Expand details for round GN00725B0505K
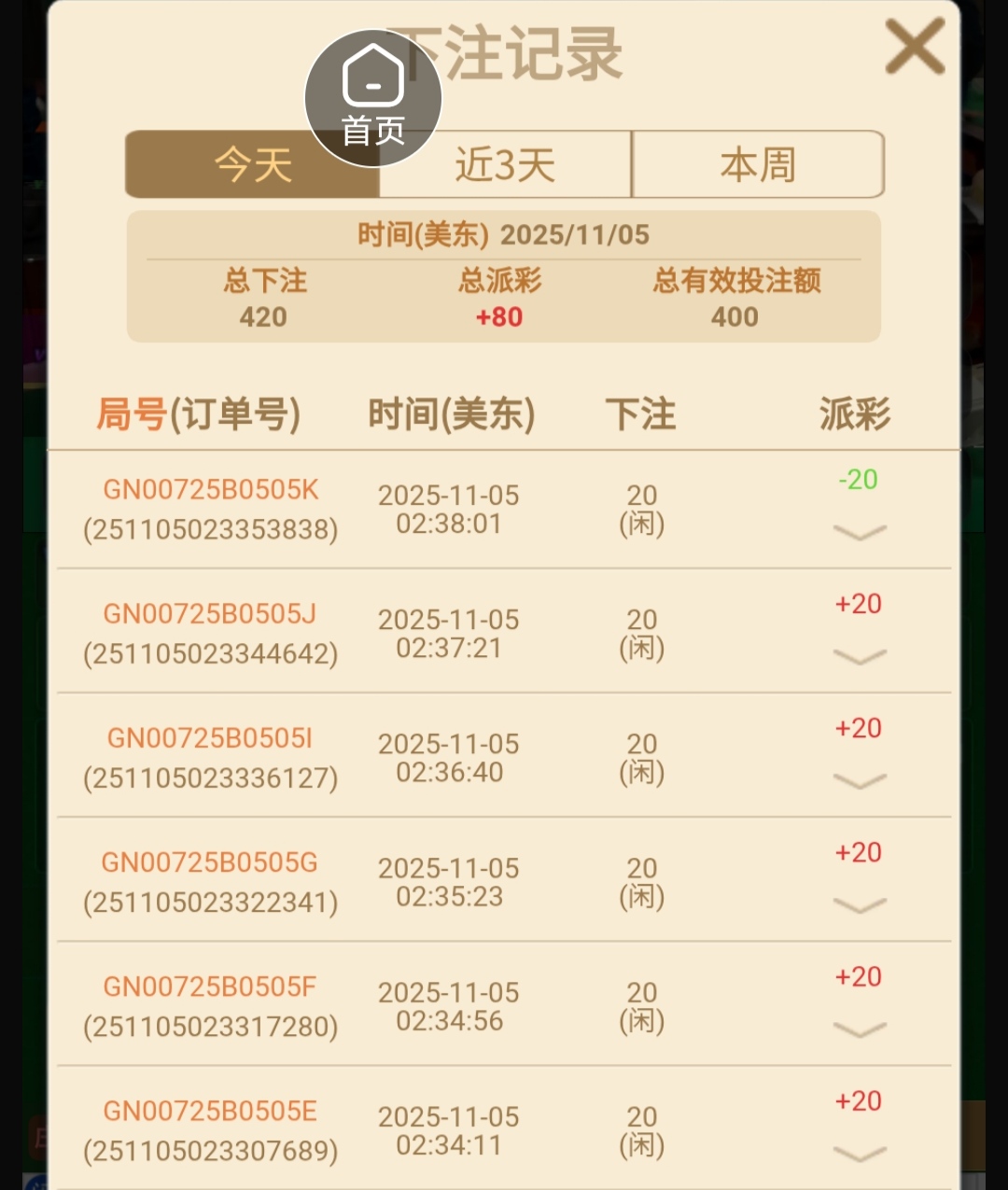 859,532
